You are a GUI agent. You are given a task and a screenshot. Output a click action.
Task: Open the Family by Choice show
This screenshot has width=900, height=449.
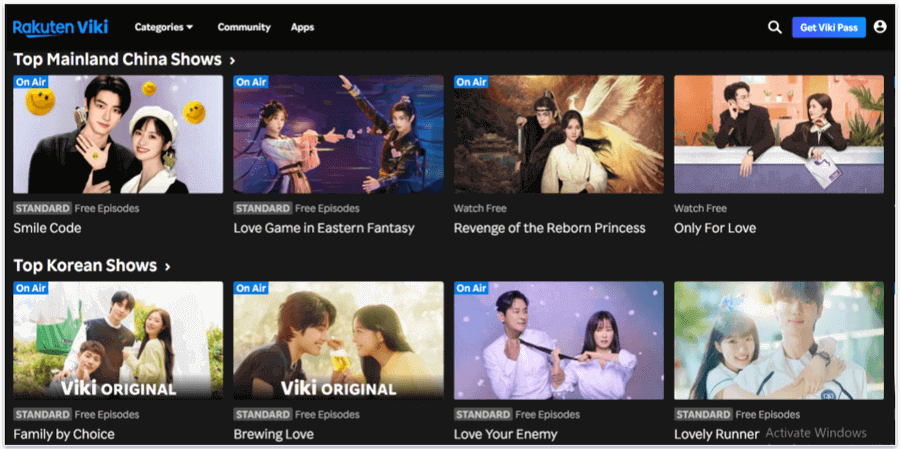[x=118, y=340]
